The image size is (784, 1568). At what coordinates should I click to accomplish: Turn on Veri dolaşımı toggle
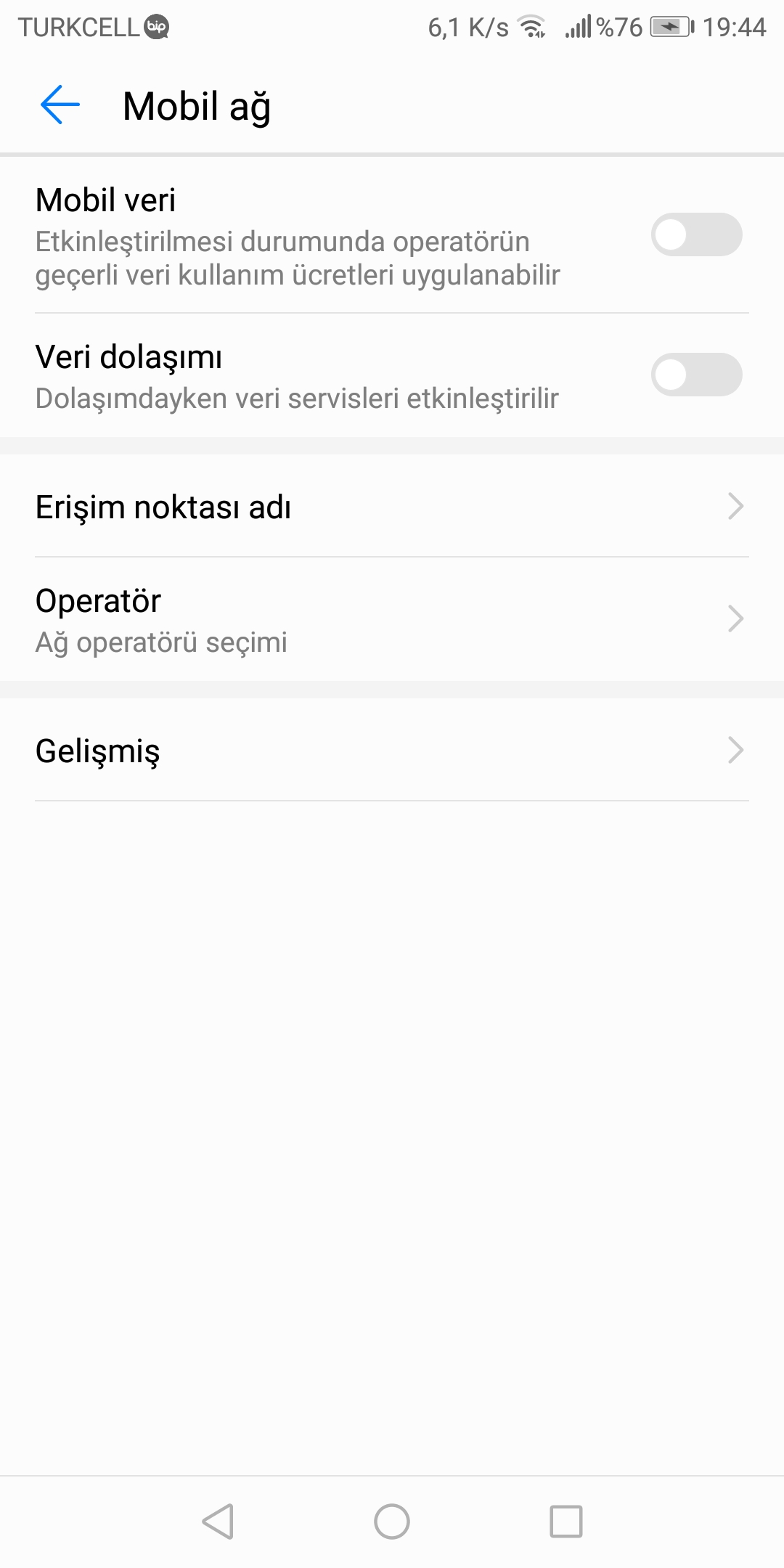pyautogui.click(x=695, y=375)
